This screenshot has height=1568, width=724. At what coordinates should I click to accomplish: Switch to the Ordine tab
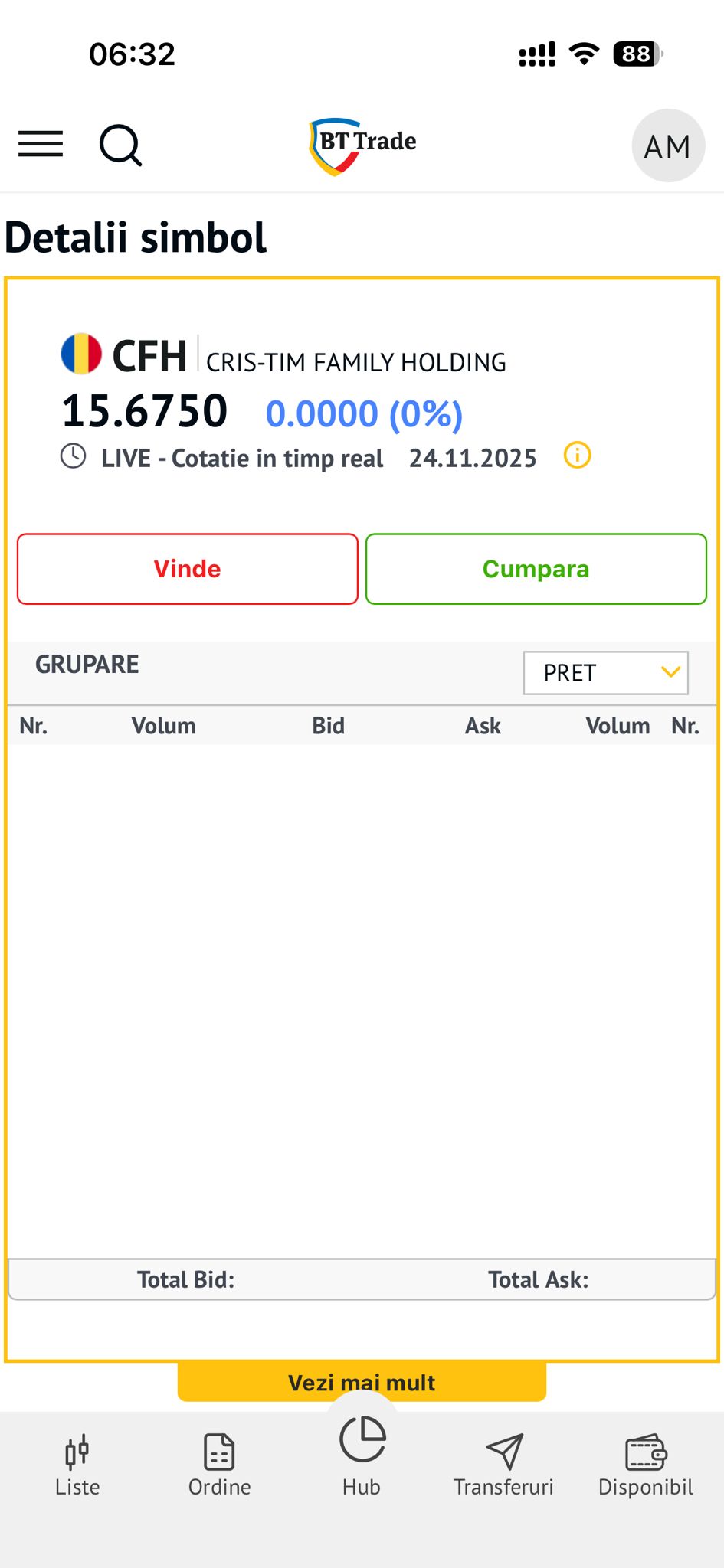pos(220,1465)
